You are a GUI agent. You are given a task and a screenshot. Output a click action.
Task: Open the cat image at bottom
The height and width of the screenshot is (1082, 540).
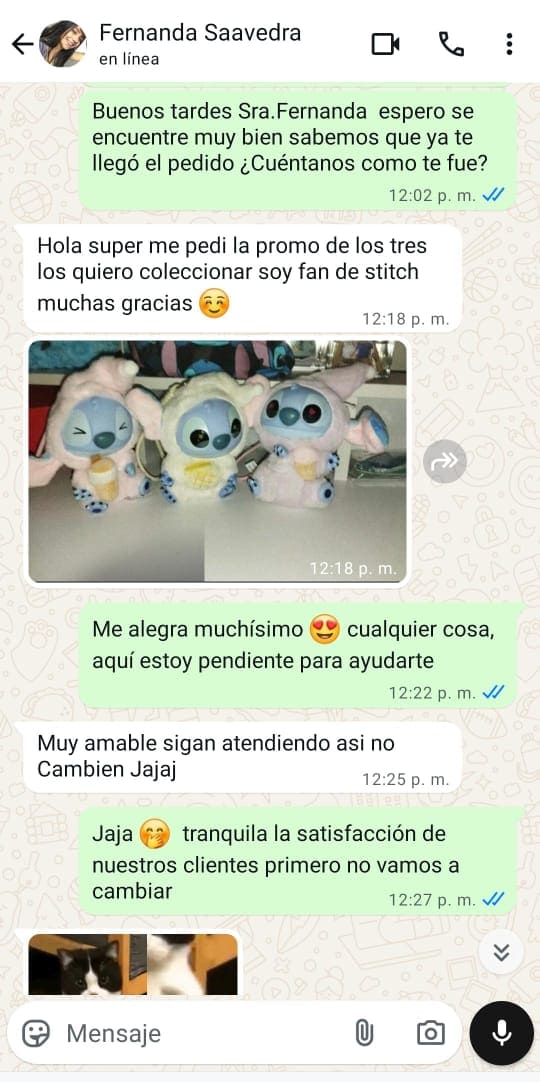(133, 964)
